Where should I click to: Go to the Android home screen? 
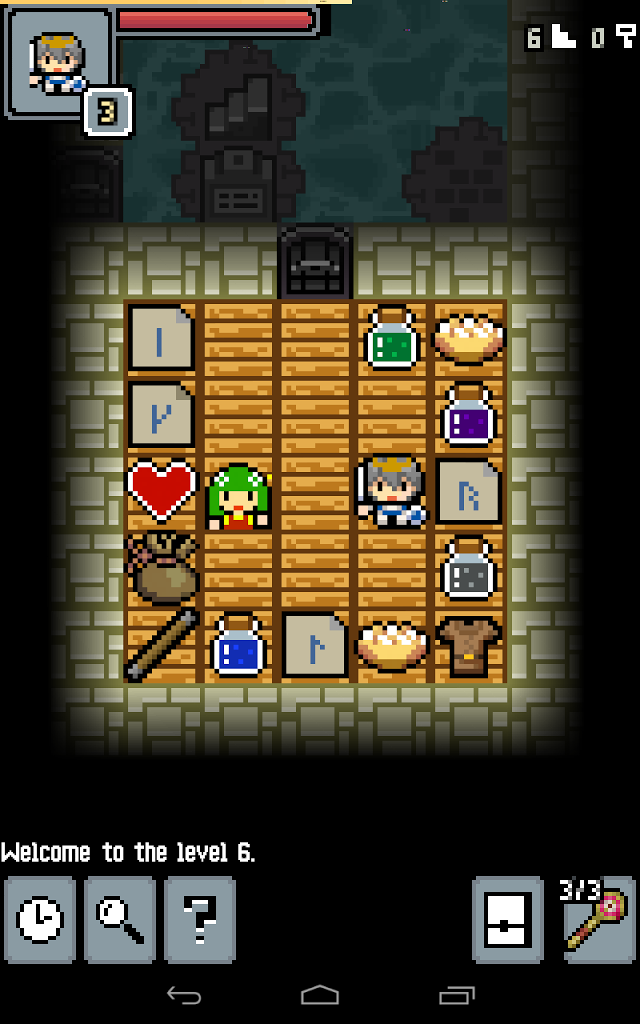click(x=320, y=995)
